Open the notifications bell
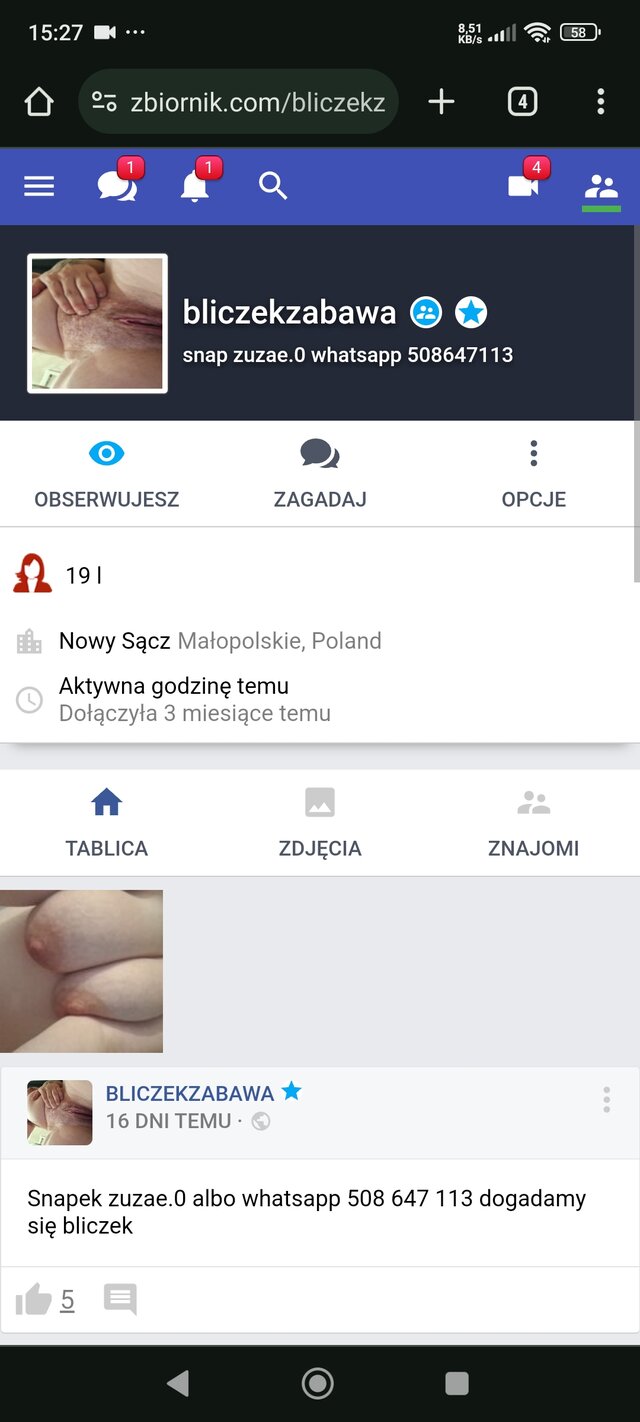This screenshot has height=1422, width=640. (x=195, y=186)
